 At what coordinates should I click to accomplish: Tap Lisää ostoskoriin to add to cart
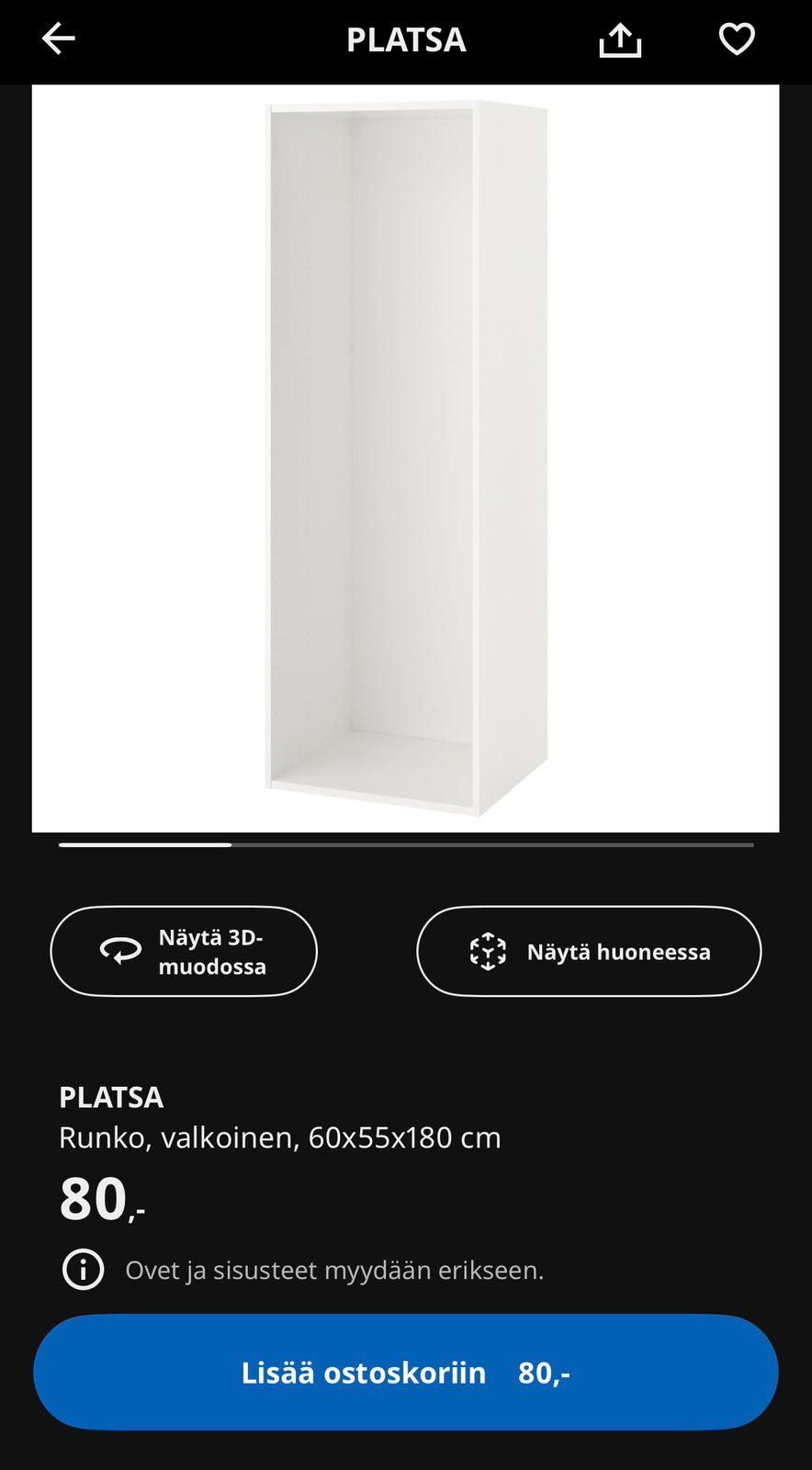(x=406, y=1372)
